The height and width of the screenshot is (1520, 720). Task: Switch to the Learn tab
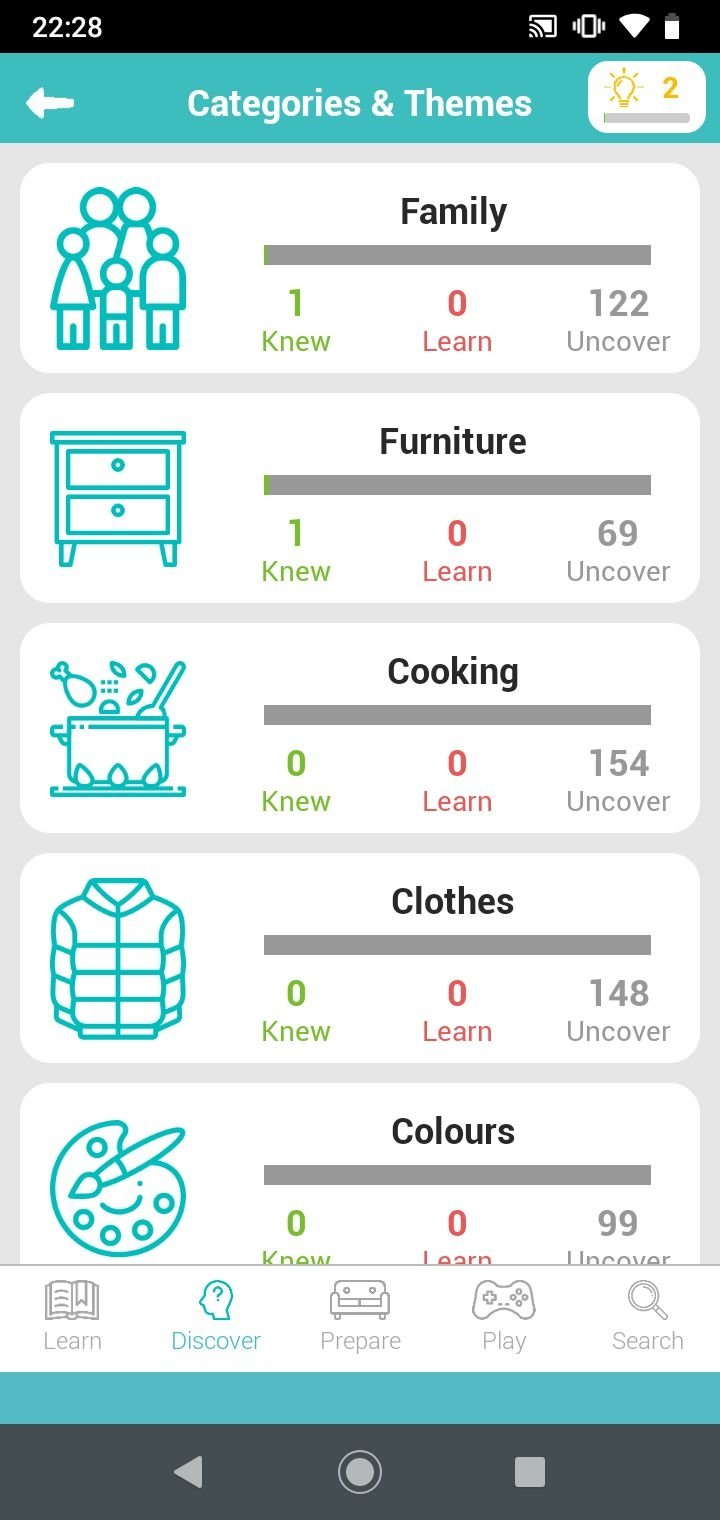pyautogui.click(x=72, y=1318)
